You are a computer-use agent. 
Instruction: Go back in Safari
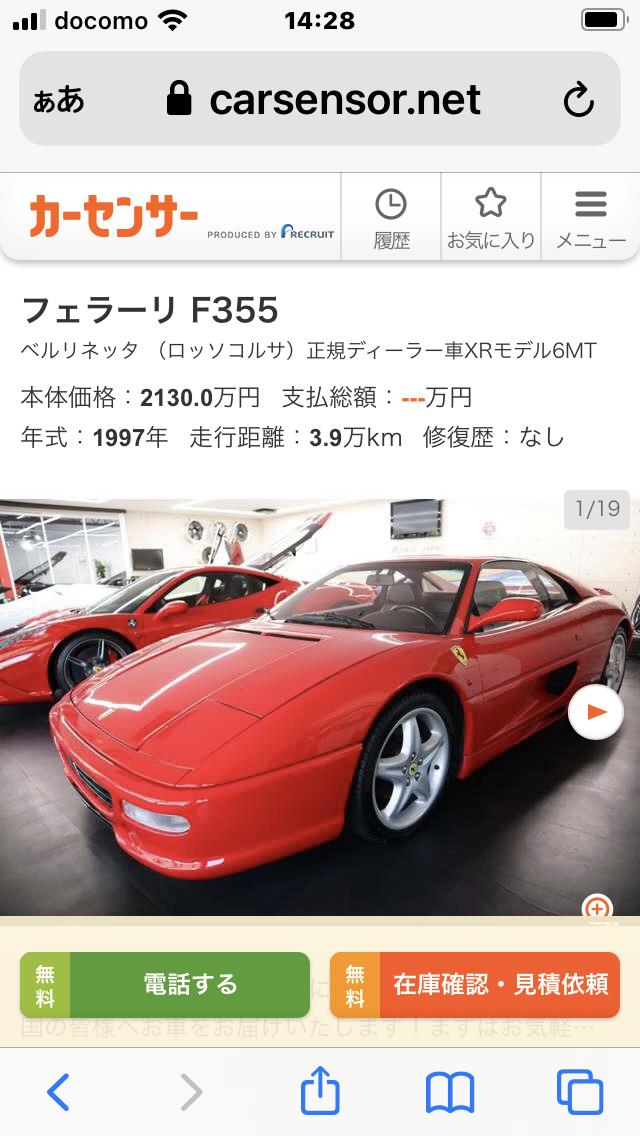tap(59, 1092)
